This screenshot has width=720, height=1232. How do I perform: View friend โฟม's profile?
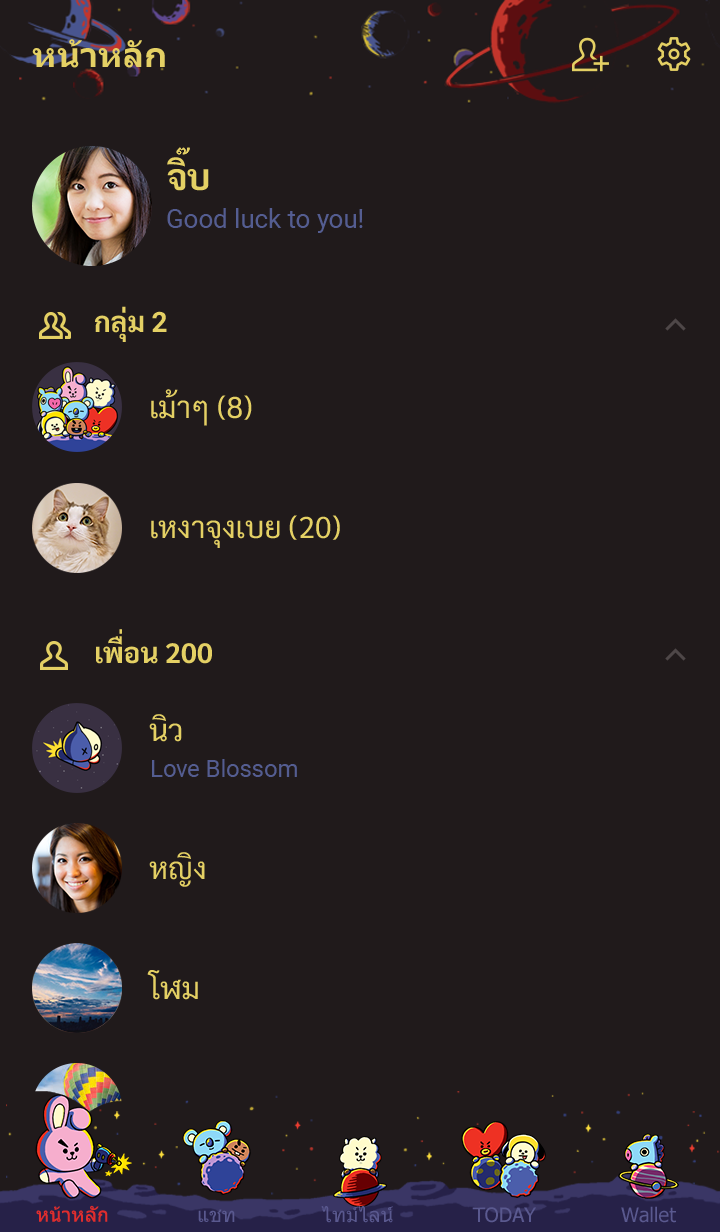pos(174,988)
